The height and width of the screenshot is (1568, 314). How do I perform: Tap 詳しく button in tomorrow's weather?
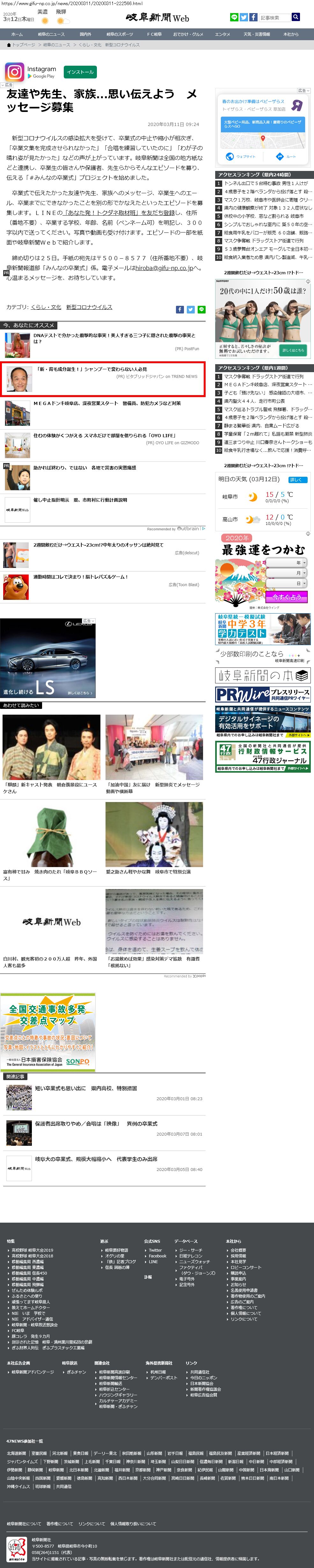pos(295,480)
